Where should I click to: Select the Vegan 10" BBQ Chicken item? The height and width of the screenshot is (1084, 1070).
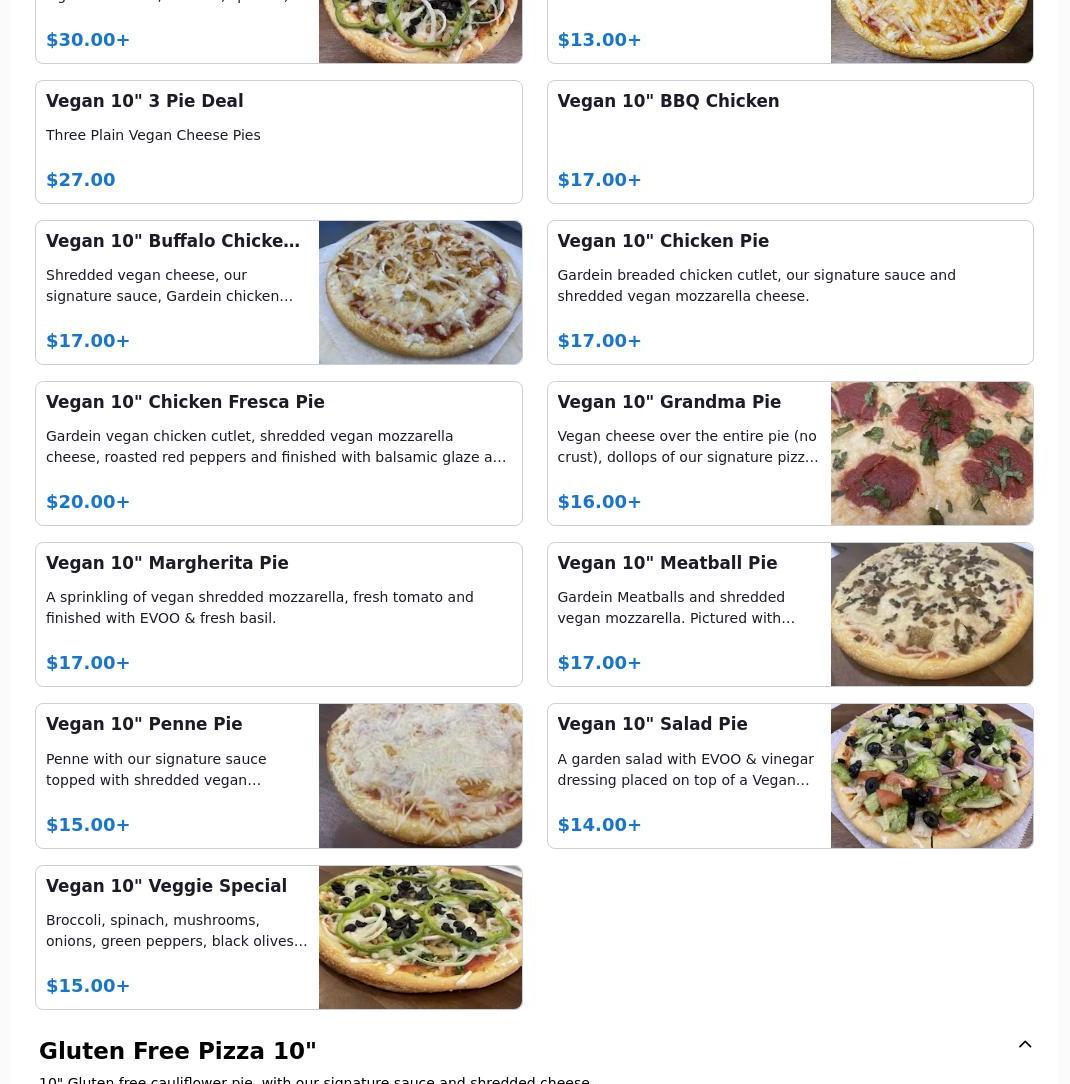click(789, 142)
